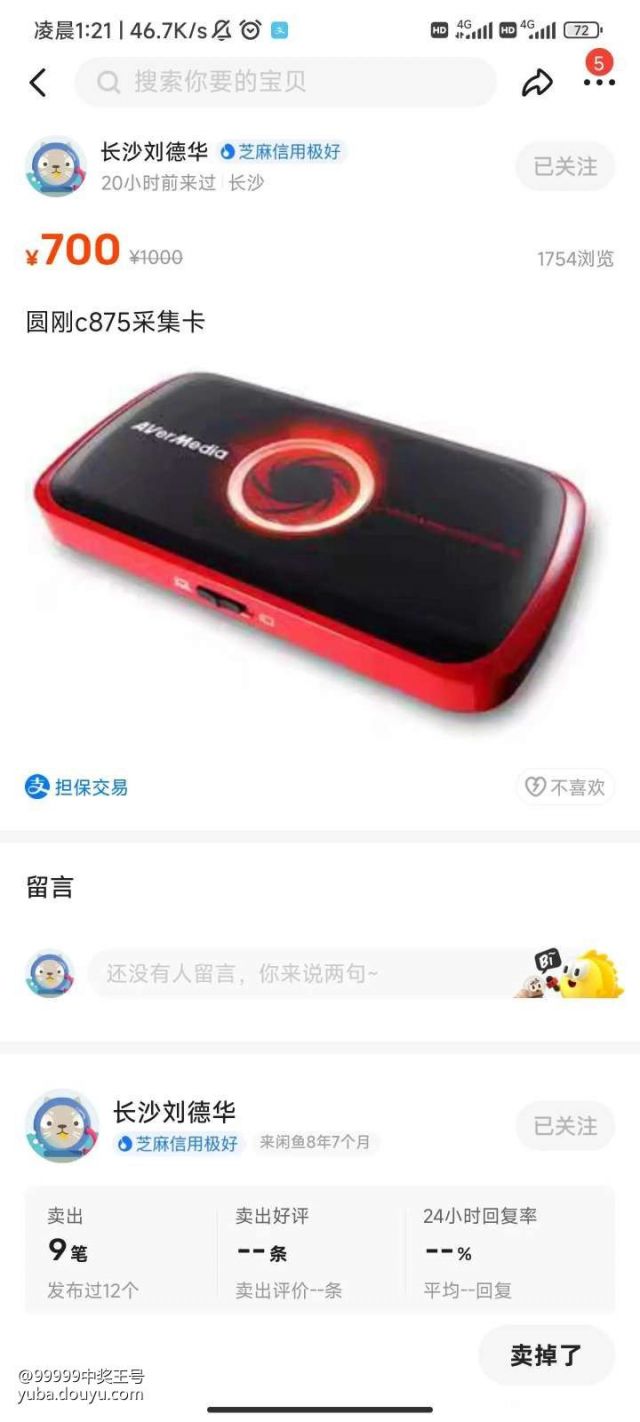The image size is (640, 1422).
Task: Open the 长沙刘德华 seller card at the bottom
Action: point(174,1112)
